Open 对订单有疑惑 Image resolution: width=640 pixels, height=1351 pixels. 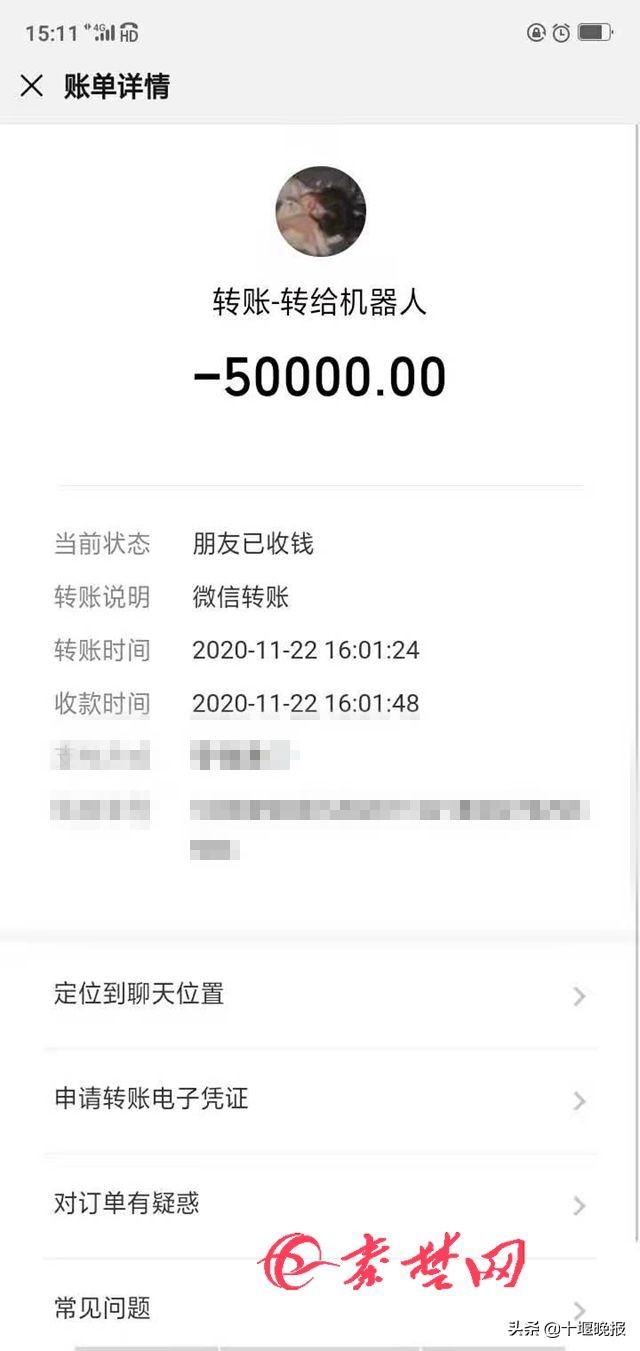320,1203
